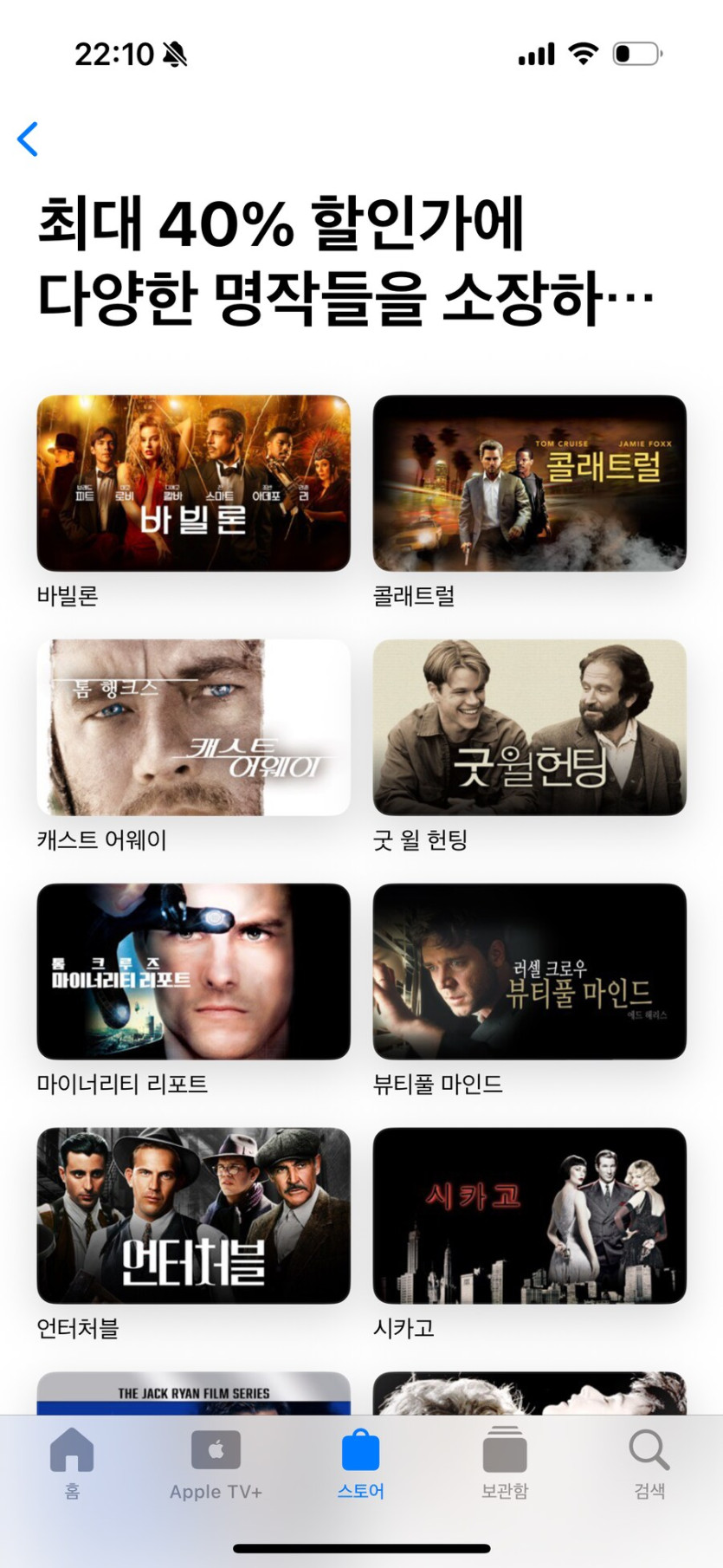Open 시카고 movie details

pyautogui.click(x=528, y=1216)
